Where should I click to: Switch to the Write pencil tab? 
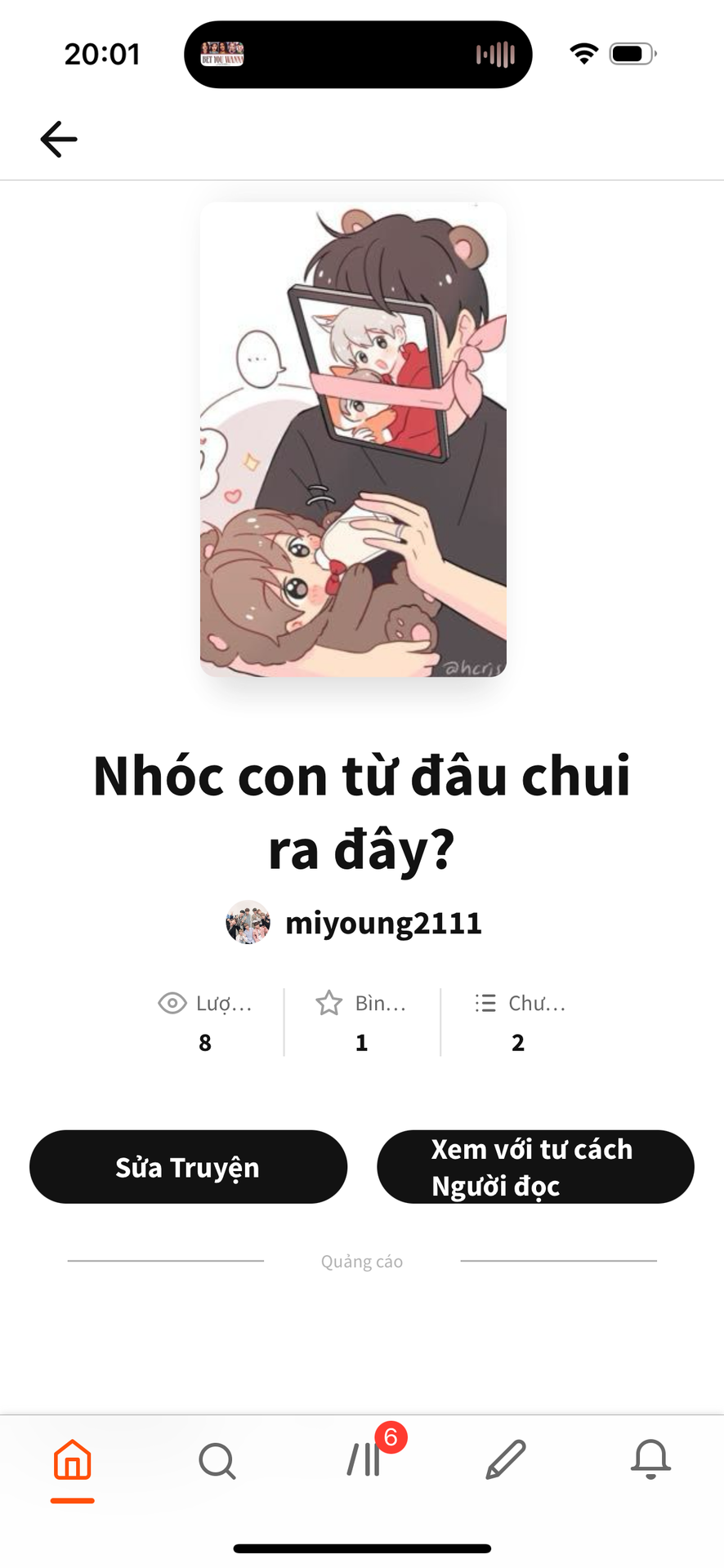coord(506,1460)
